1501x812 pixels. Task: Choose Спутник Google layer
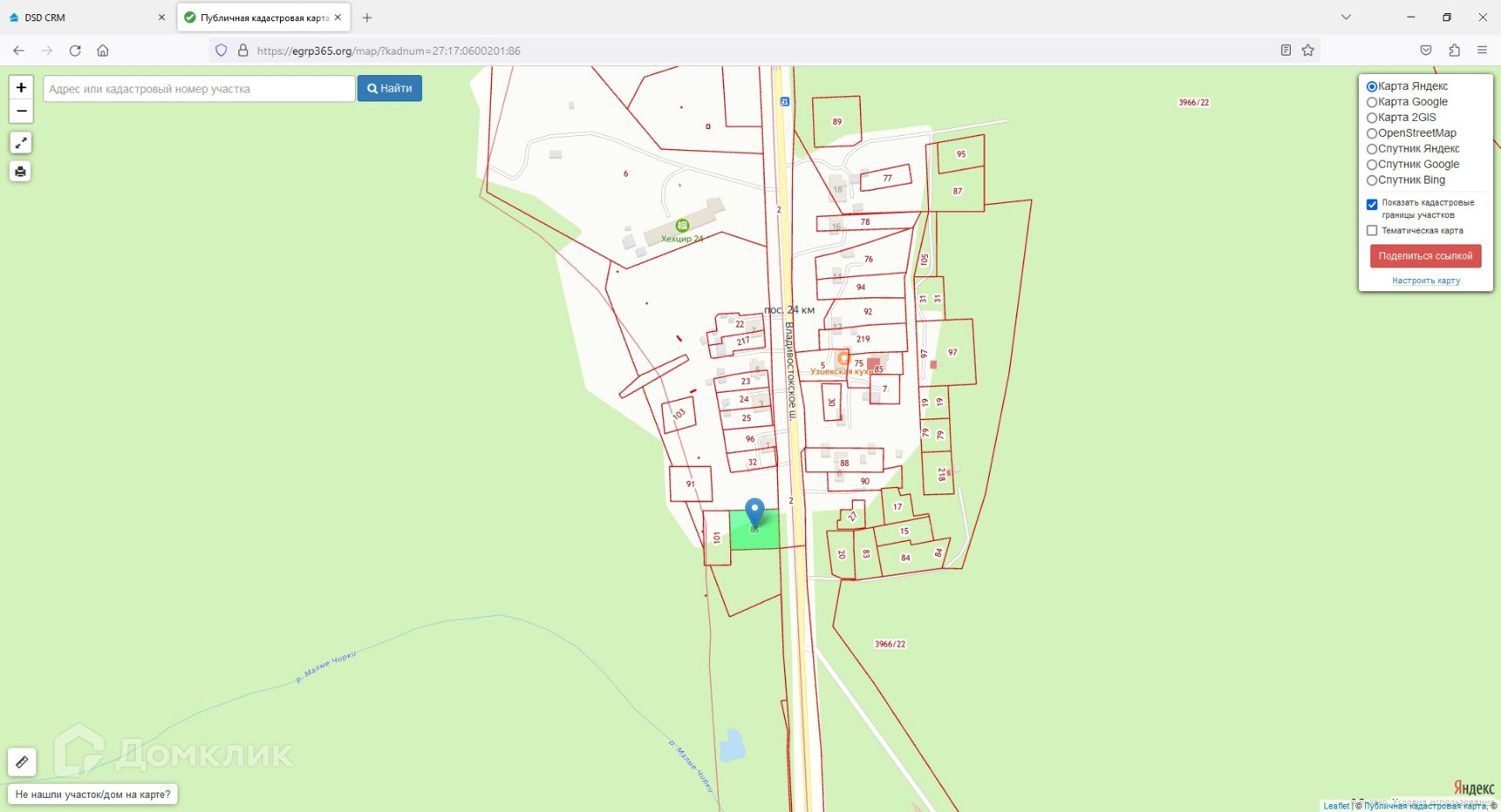pyautogui.click(x=1372, y=165)
